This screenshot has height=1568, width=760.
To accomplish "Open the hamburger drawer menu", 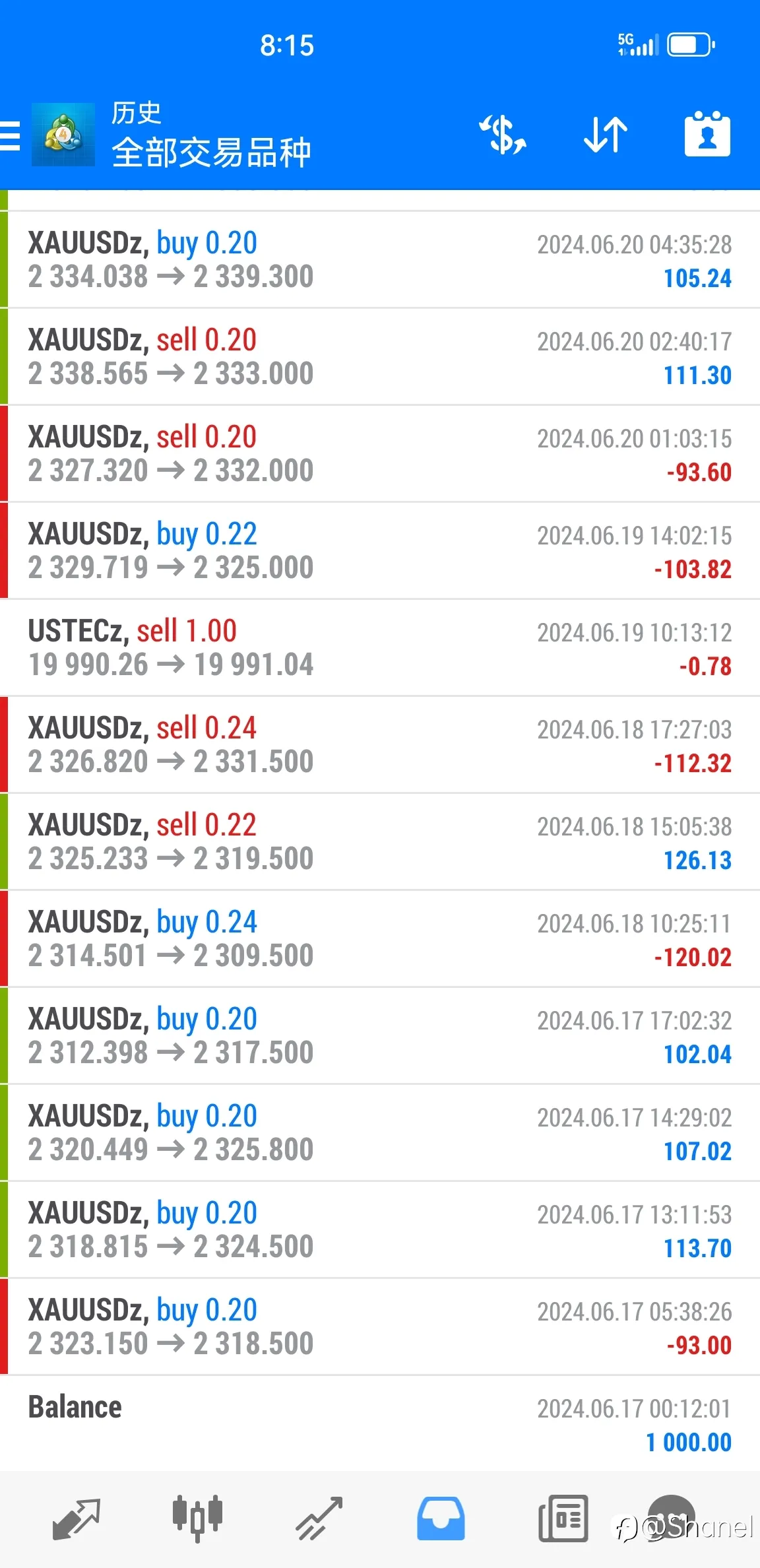I will [9, 136].
